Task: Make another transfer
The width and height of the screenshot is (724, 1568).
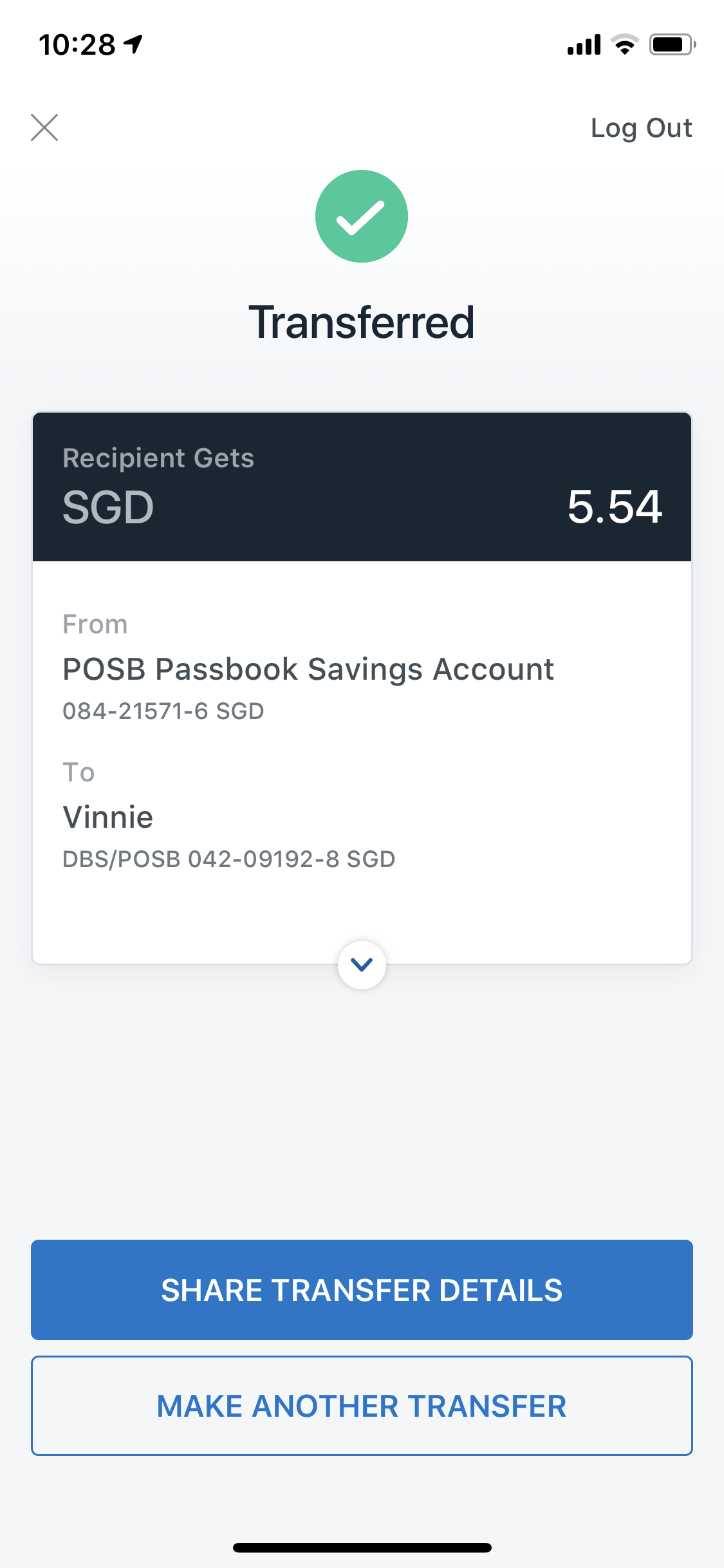Action: click(x=362, y=1406)
